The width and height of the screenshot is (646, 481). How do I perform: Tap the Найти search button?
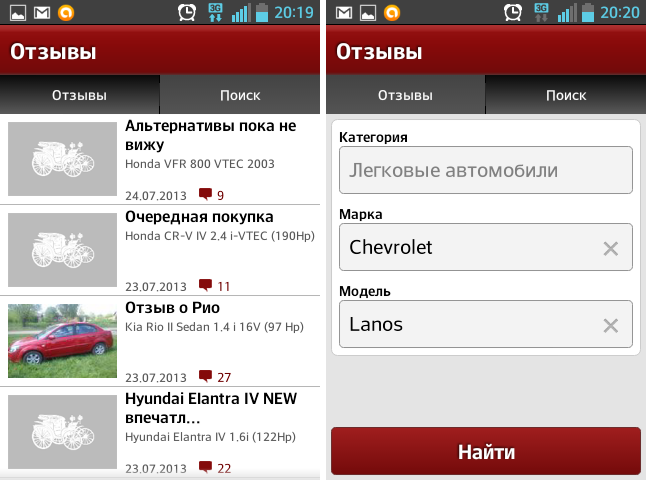[x=486, y=451]
